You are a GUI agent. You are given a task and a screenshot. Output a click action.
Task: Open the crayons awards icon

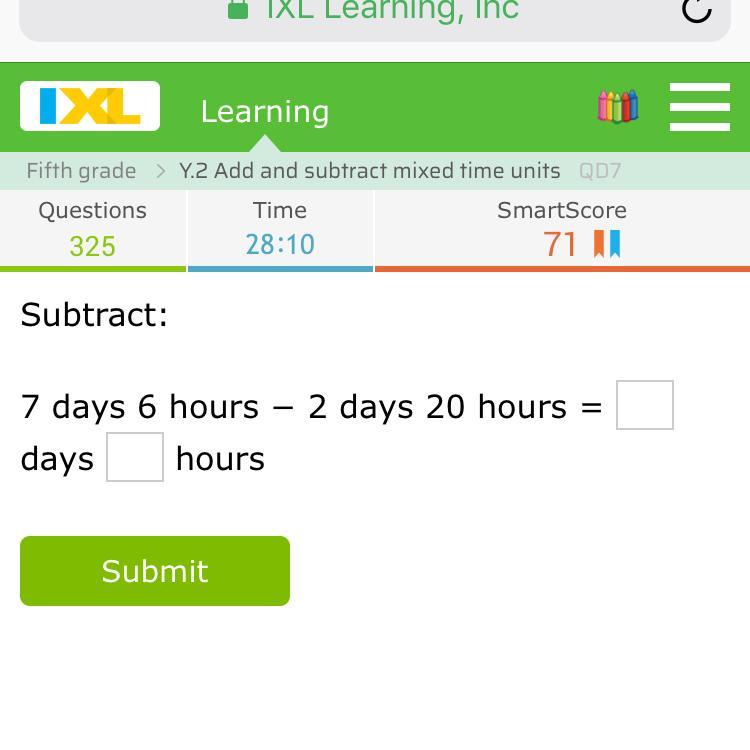pos(618,106)
